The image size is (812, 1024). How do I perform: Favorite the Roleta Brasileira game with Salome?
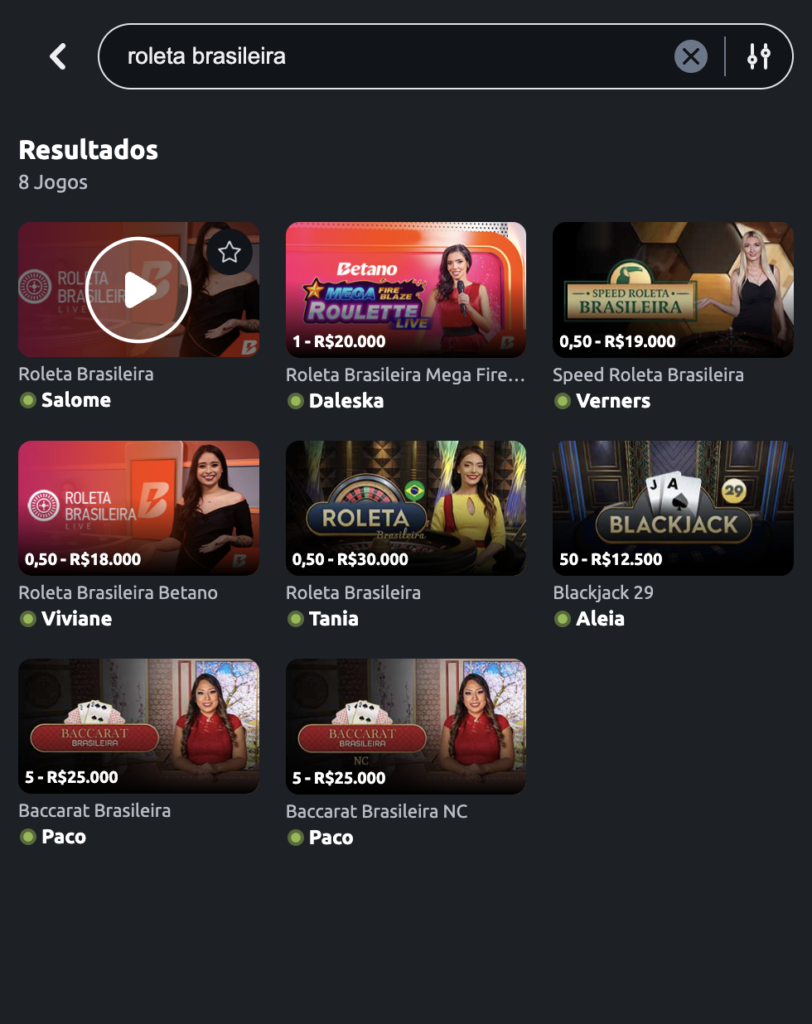tap(229, 252)
